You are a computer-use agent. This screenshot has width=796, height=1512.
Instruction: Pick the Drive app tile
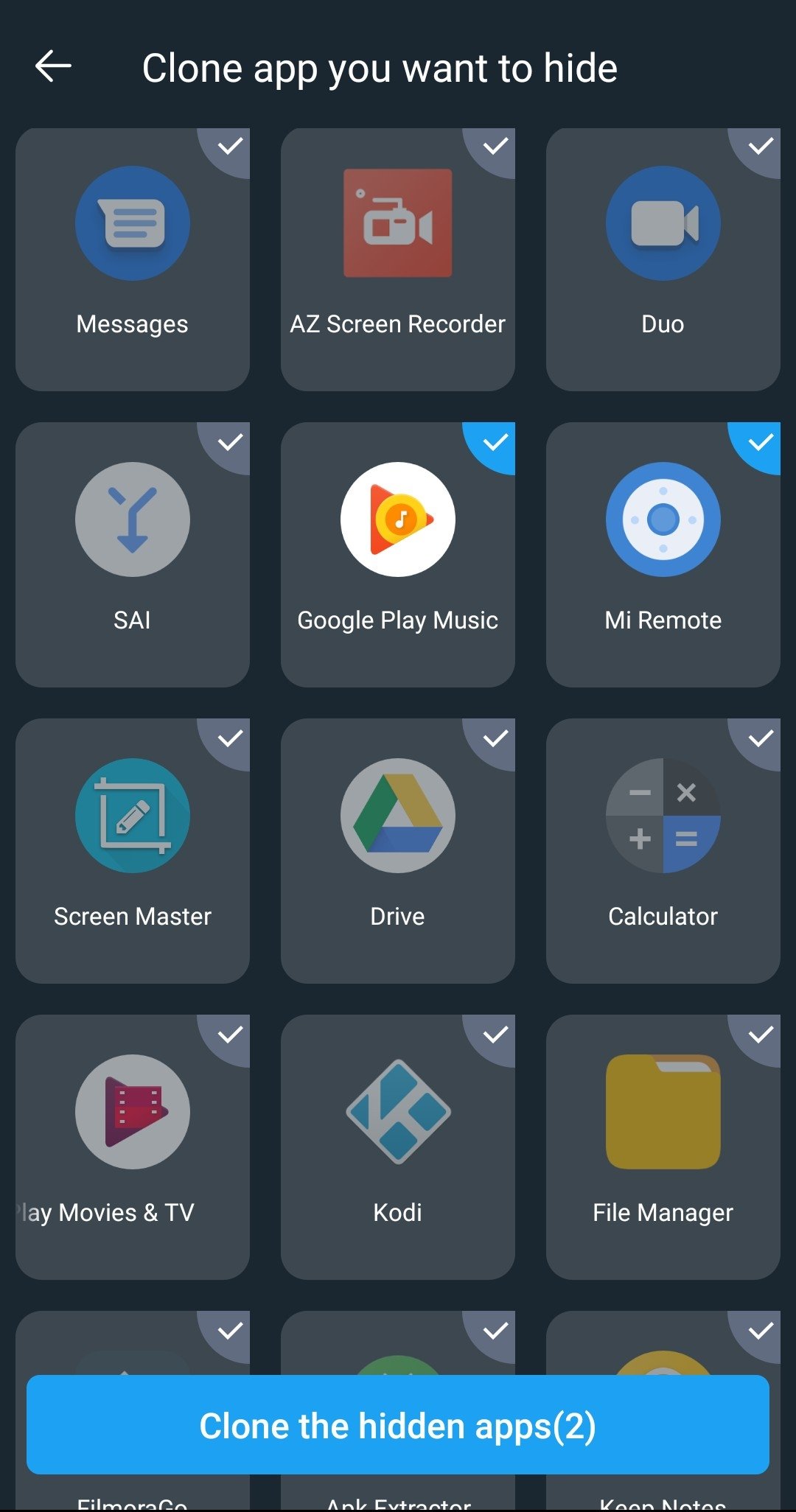click(398, 850)
